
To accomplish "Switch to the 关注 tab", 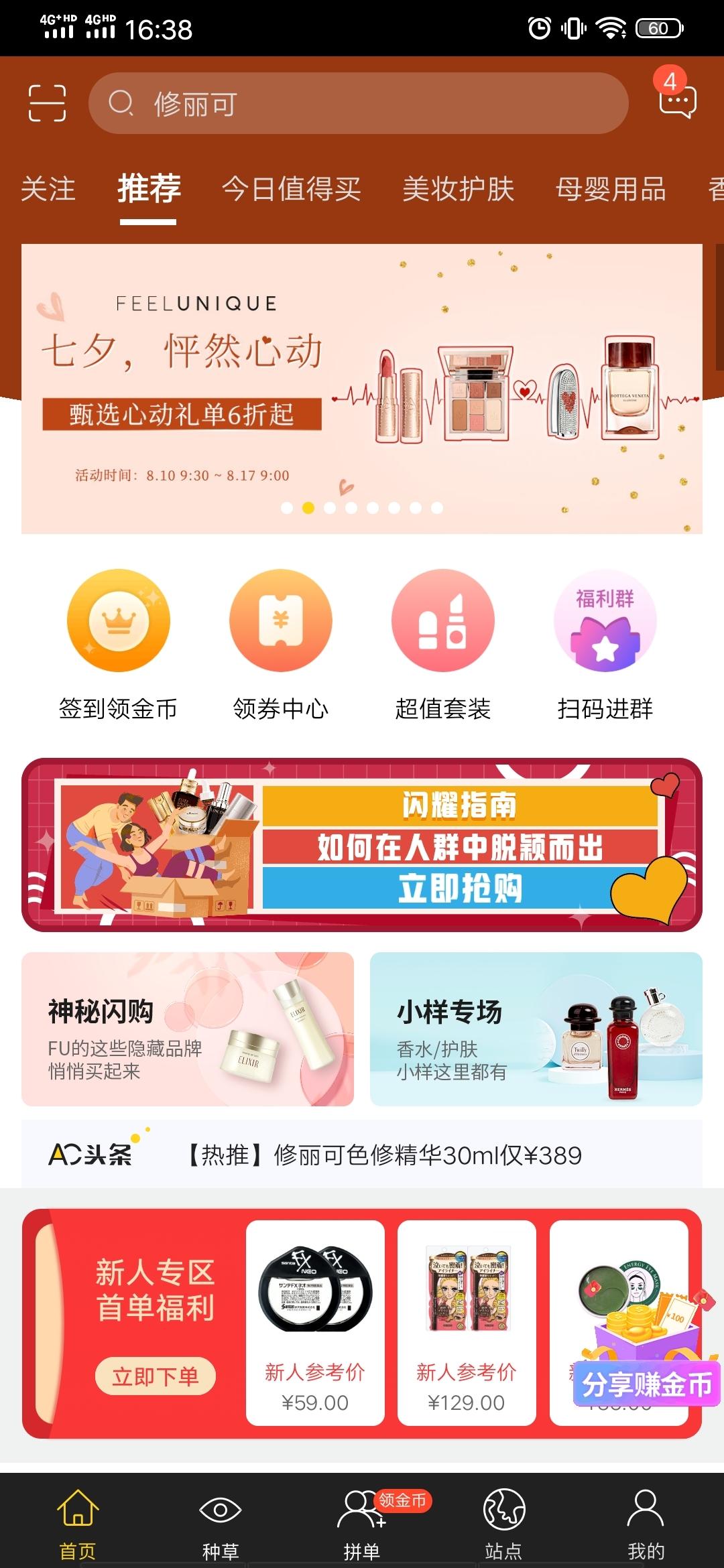I will [x=48, y=189].
